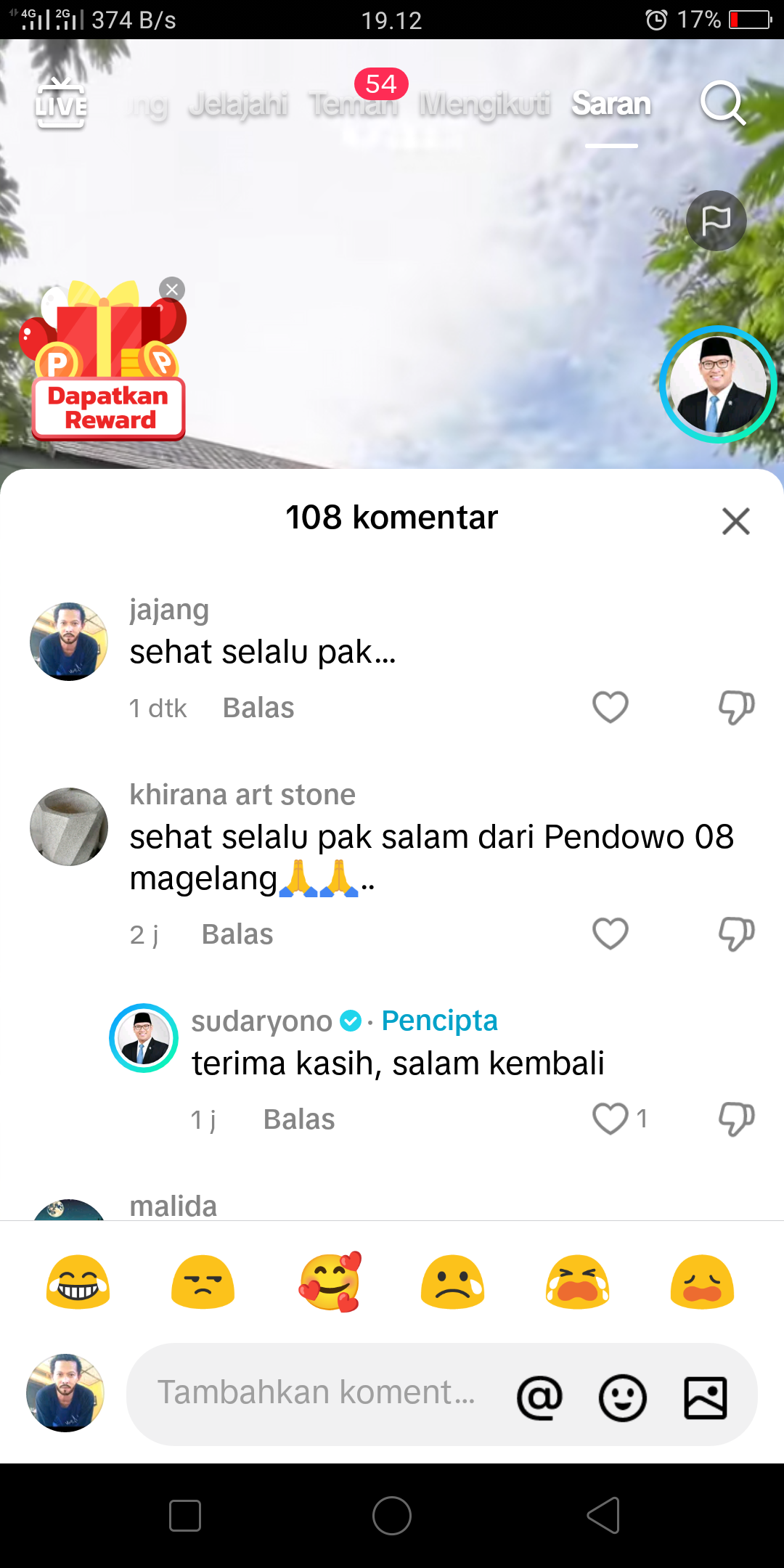Reply to khirana art stone's comment
The width and height of the screenshot is (784, 1568).
coord(237,934)
